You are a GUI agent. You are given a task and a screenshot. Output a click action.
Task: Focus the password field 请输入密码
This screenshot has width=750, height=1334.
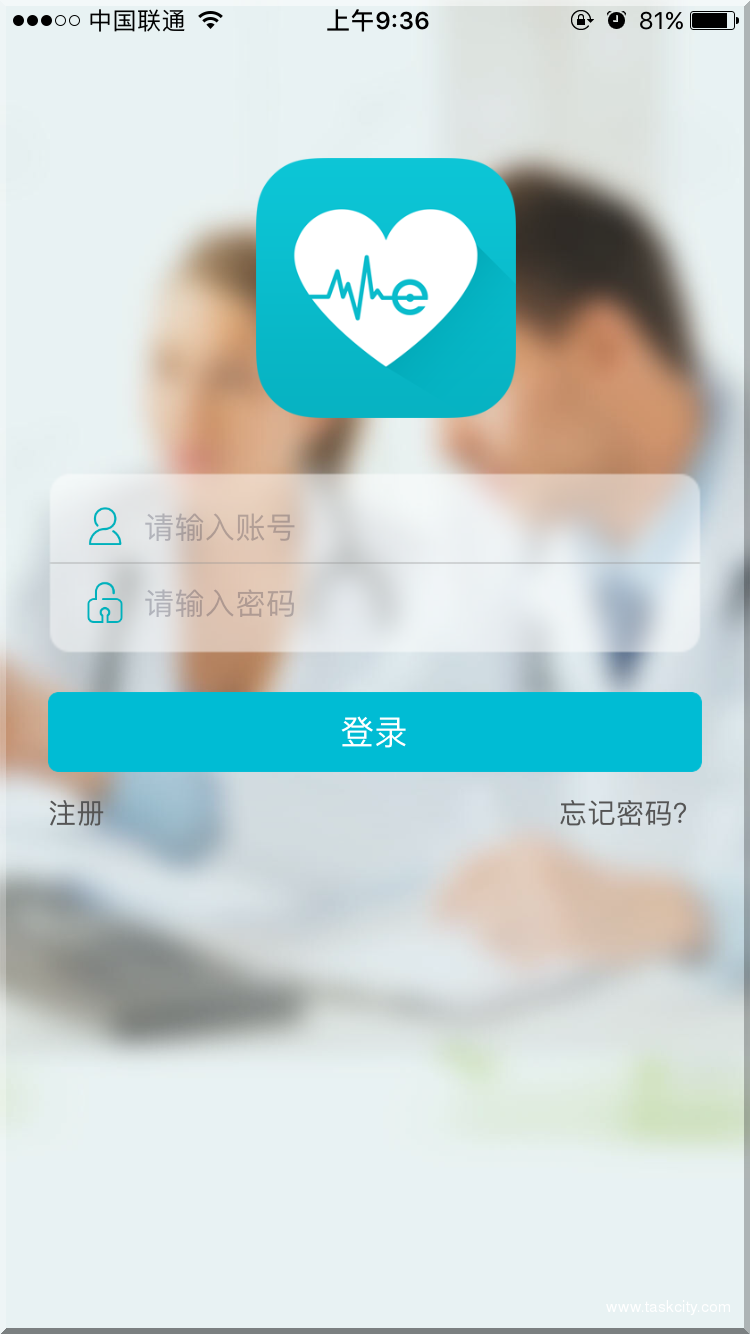coord(400,605)
